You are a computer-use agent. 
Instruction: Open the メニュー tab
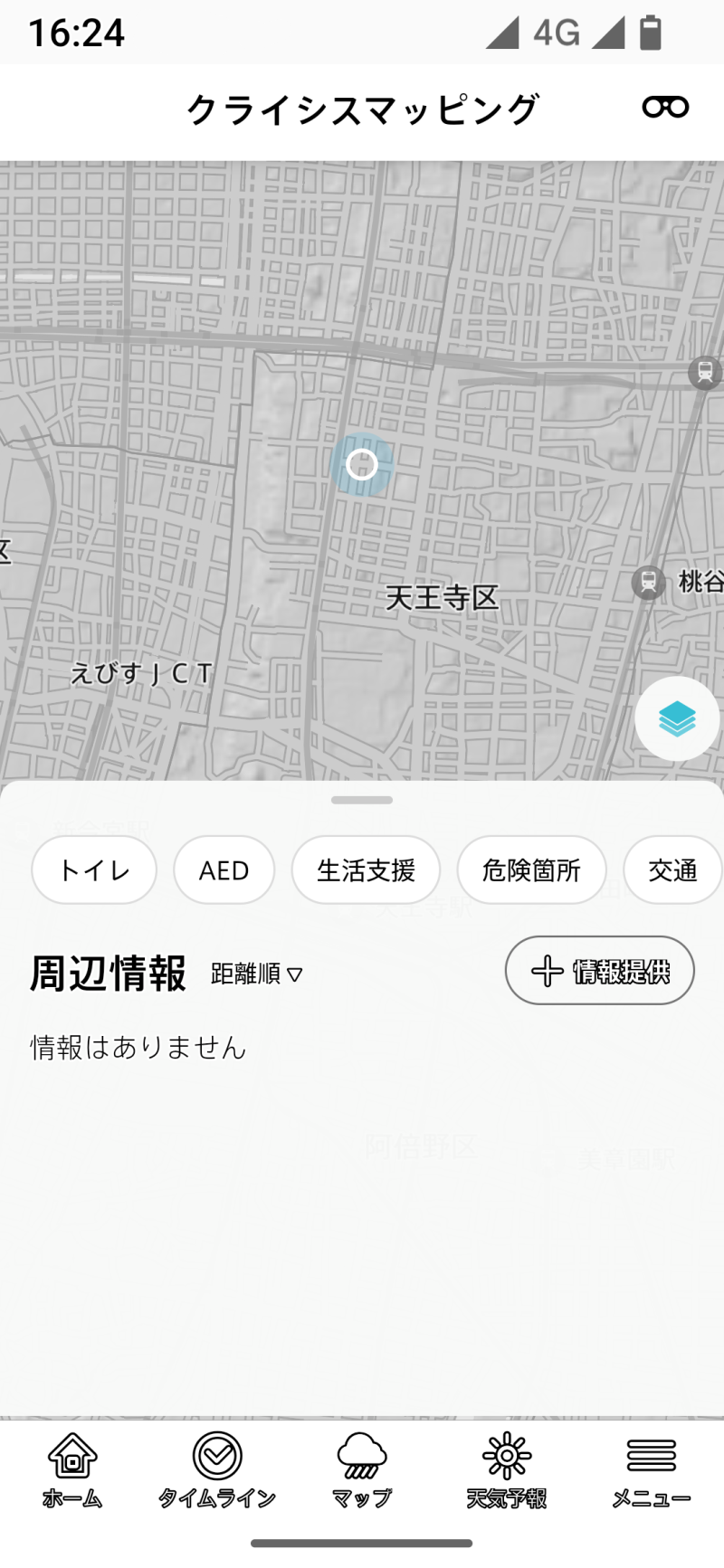pyautogui.click(x=652, y=1469)
